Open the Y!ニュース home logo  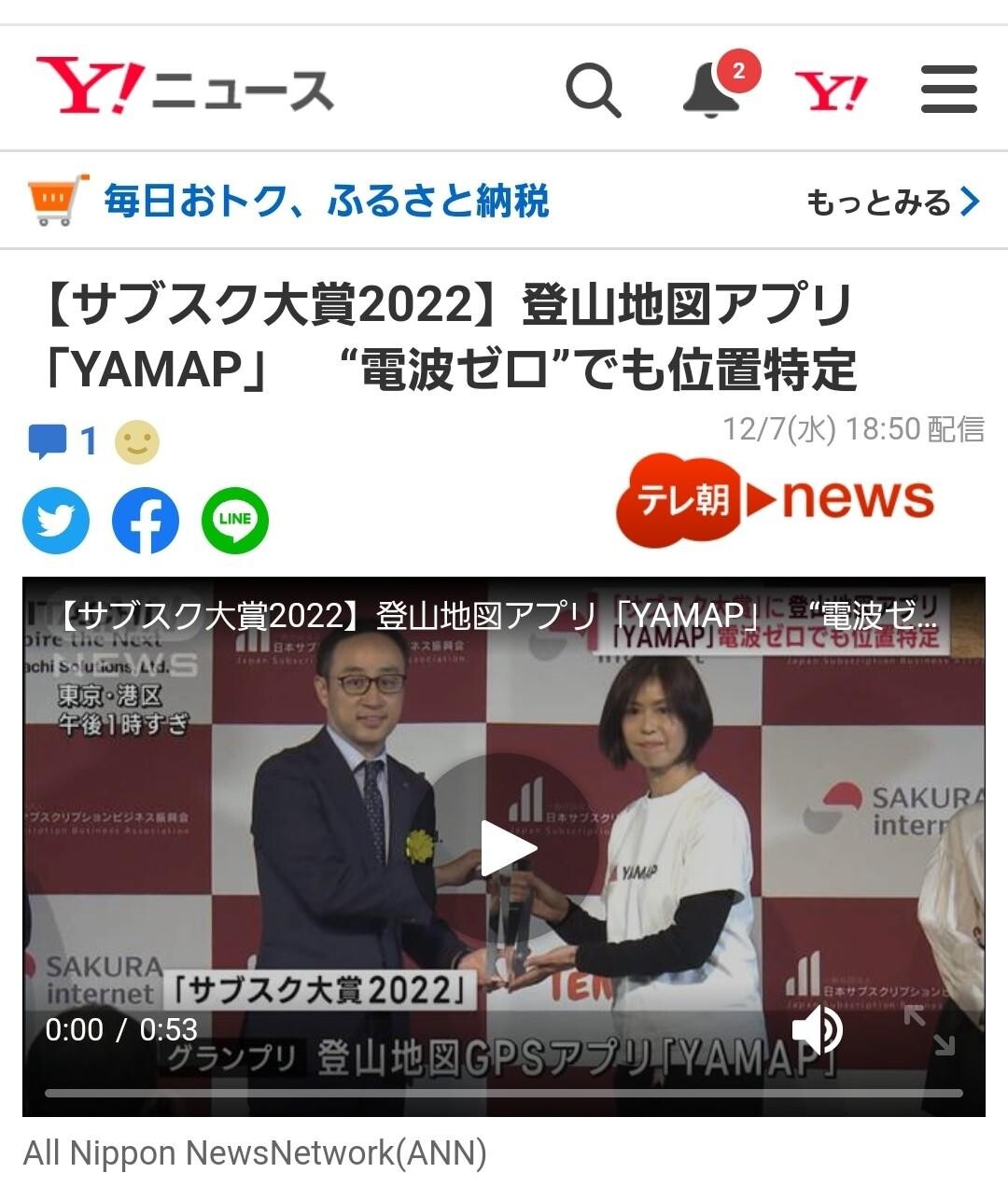coord(182,86)
